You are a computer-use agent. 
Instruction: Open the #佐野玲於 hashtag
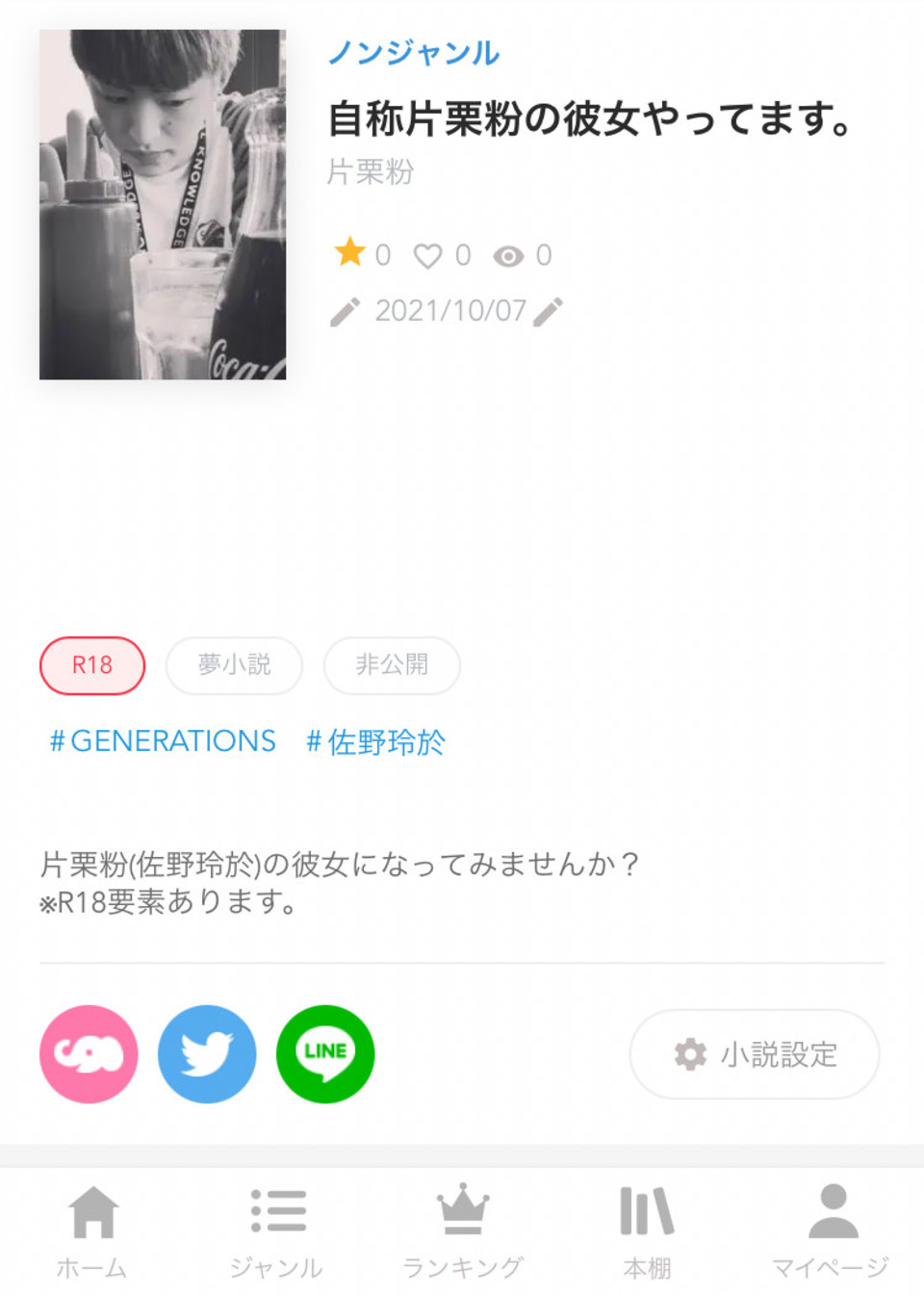pos(375,741)
